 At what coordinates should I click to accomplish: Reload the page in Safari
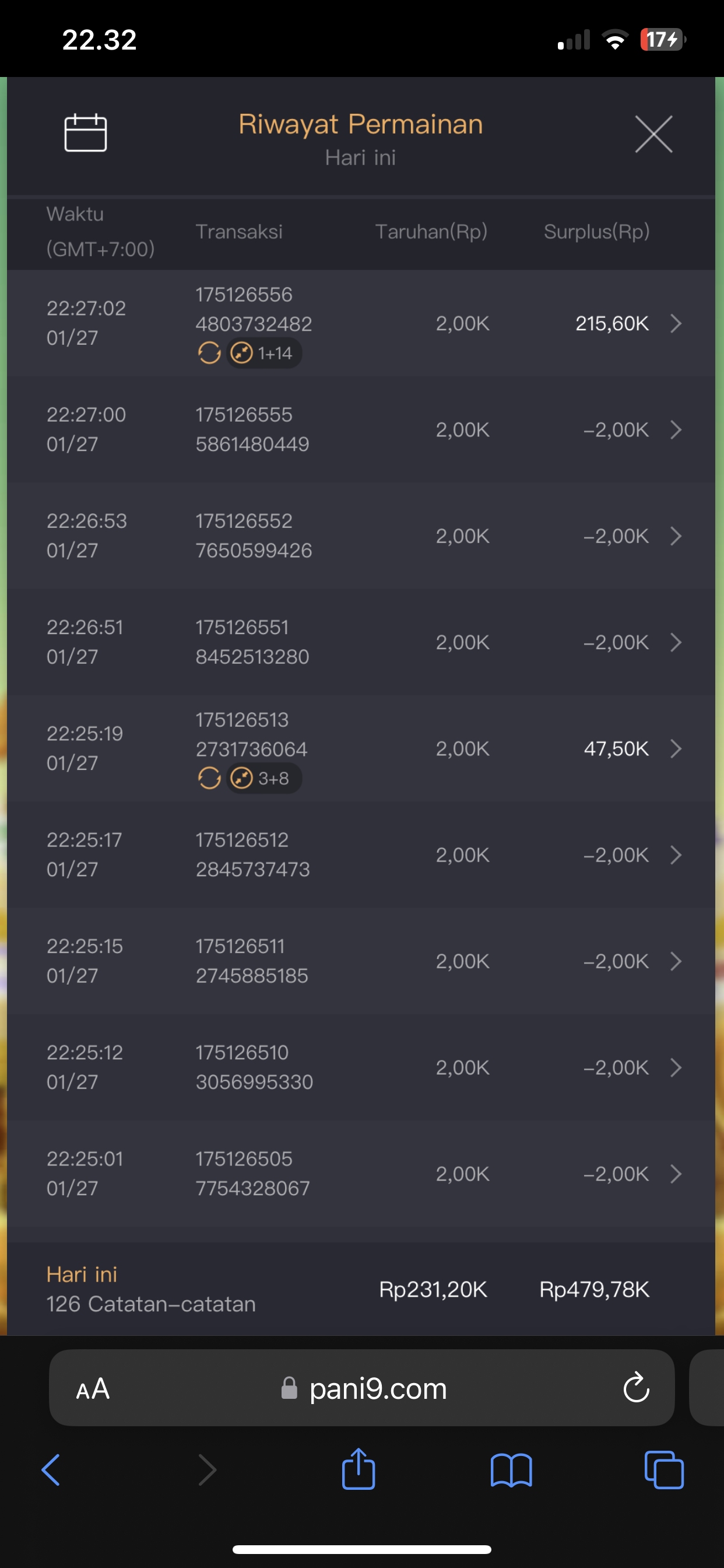pyautogui.click(x=637, y=1388)
